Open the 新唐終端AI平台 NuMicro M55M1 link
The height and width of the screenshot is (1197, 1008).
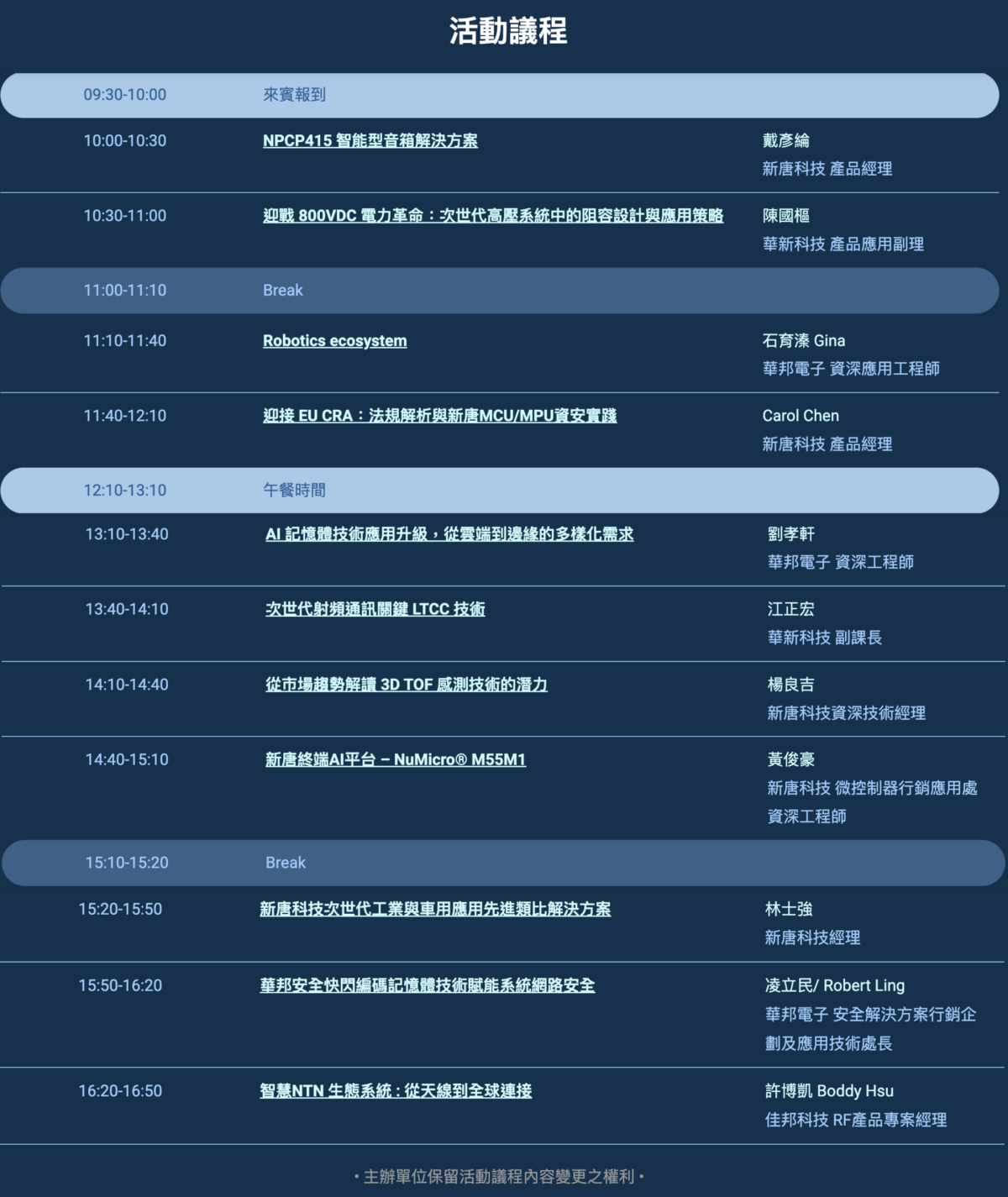(x=396, y=760)
